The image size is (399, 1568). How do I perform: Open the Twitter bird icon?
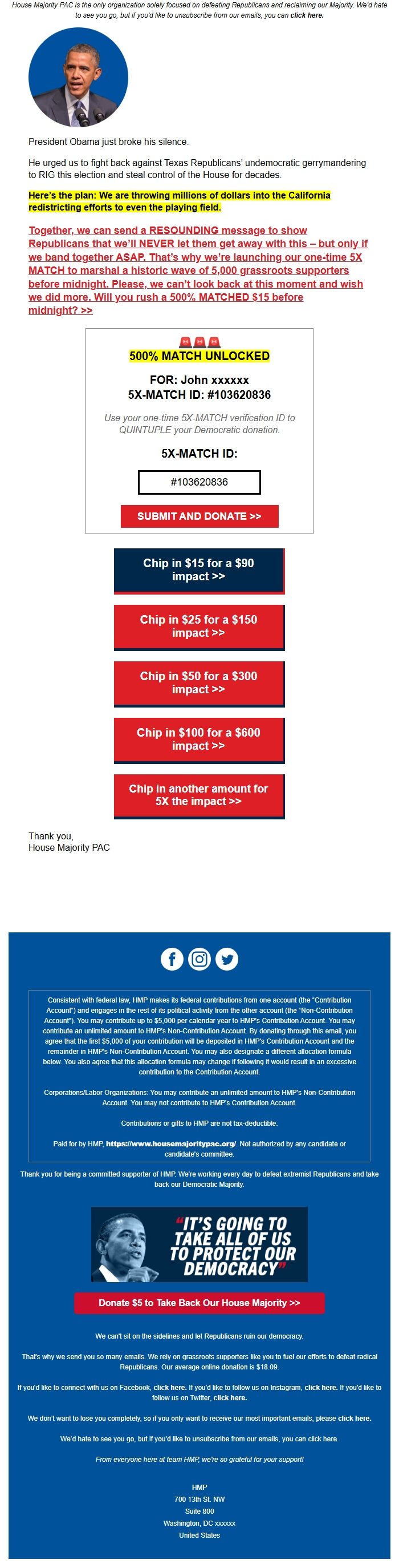227,960
